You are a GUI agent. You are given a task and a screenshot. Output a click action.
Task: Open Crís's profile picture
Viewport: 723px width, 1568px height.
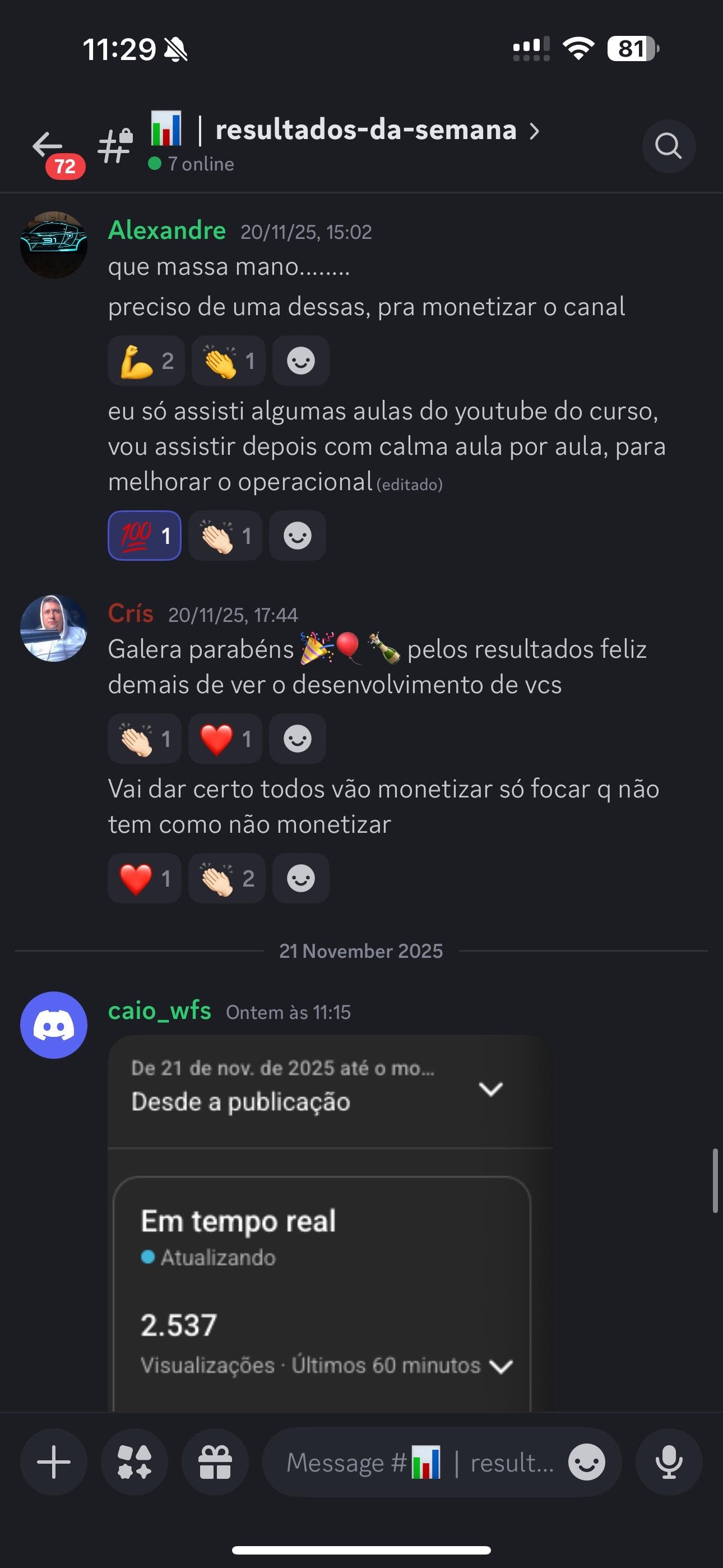click(54, 628)
